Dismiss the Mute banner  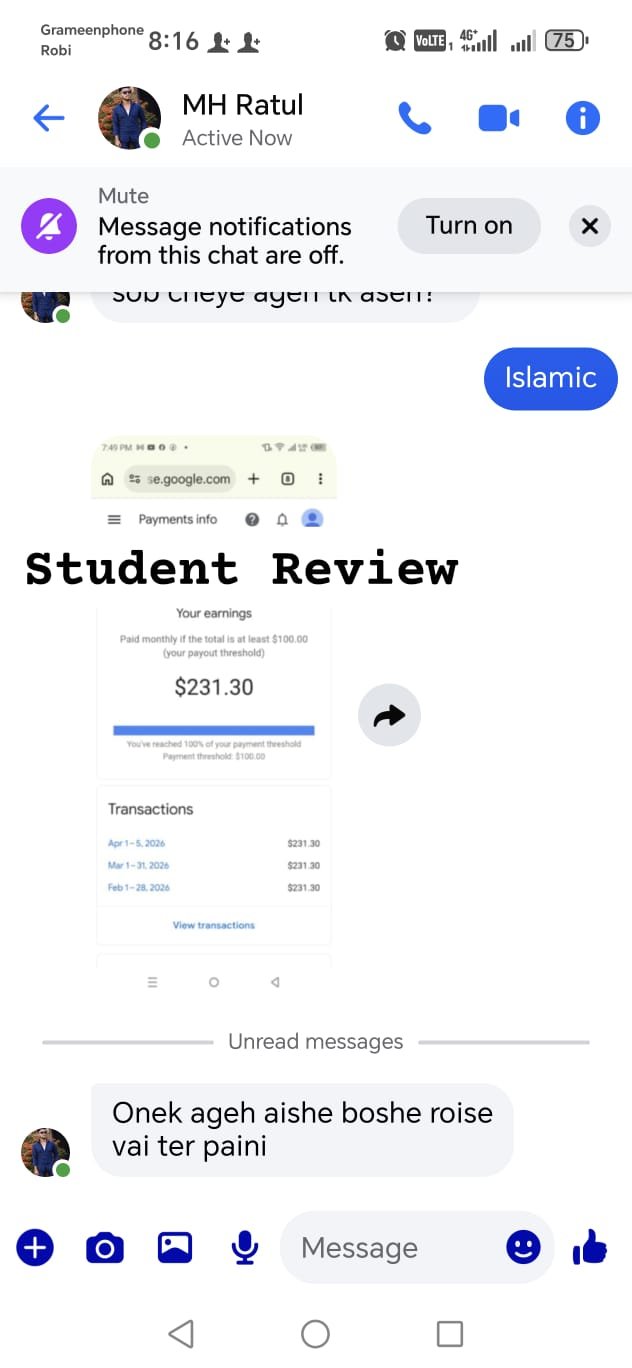590,226
